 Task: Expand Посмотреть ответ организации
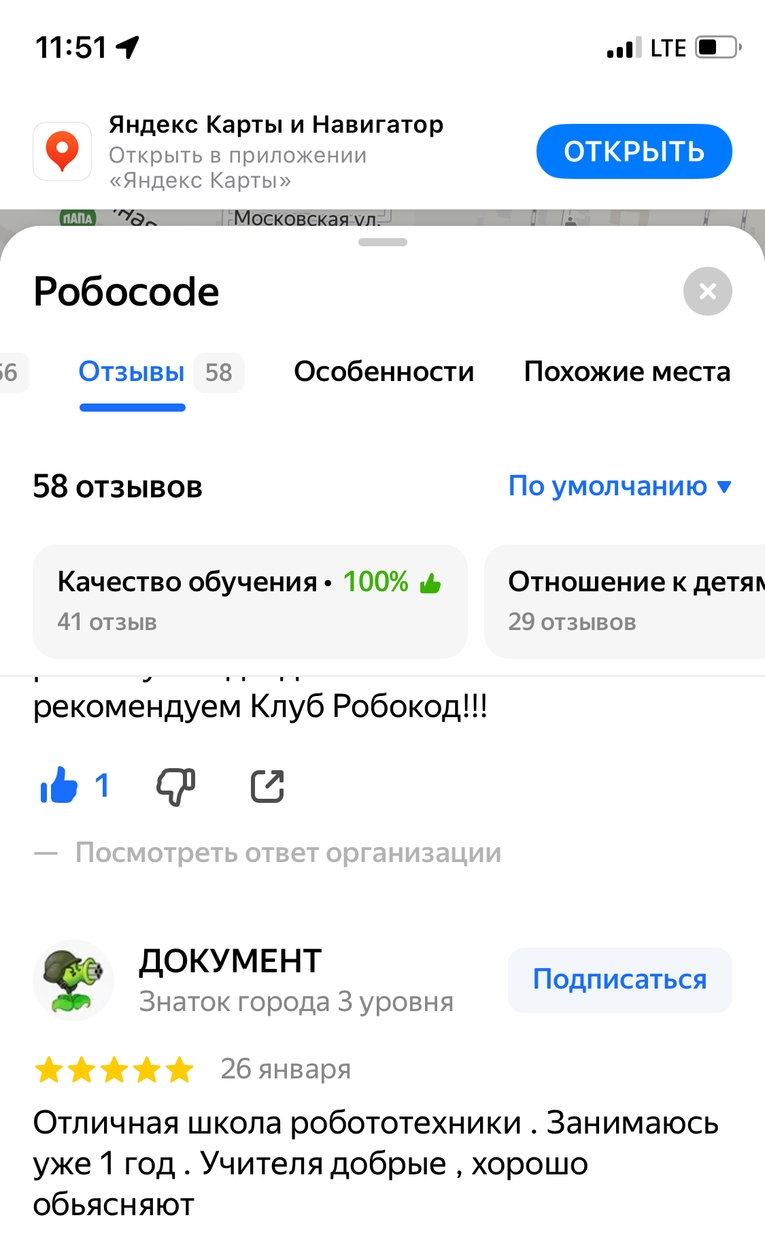tap(287, 853)
